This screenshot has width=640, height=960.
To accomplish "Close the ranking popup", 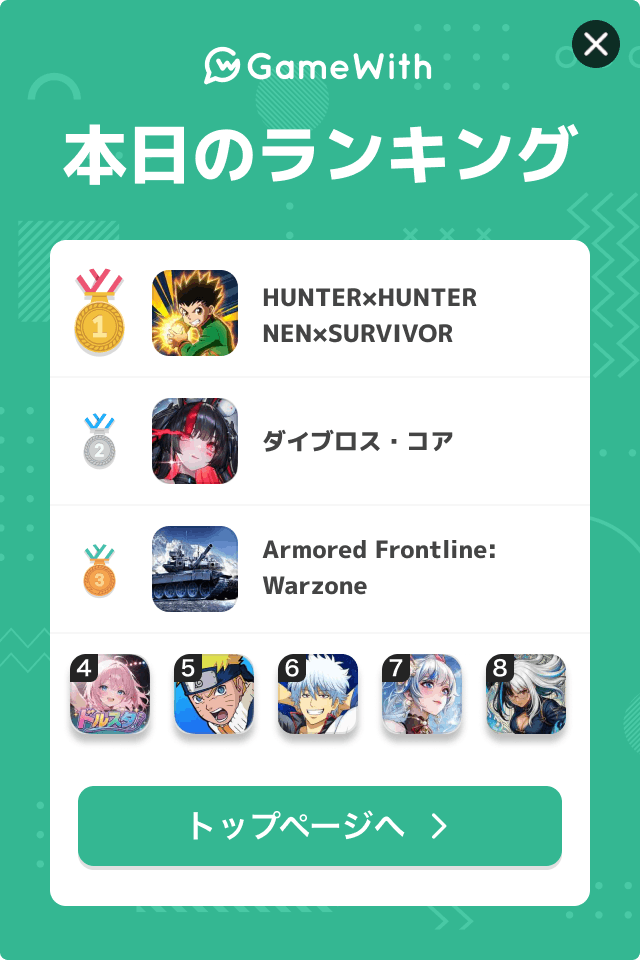I will [x=595, y=45].
